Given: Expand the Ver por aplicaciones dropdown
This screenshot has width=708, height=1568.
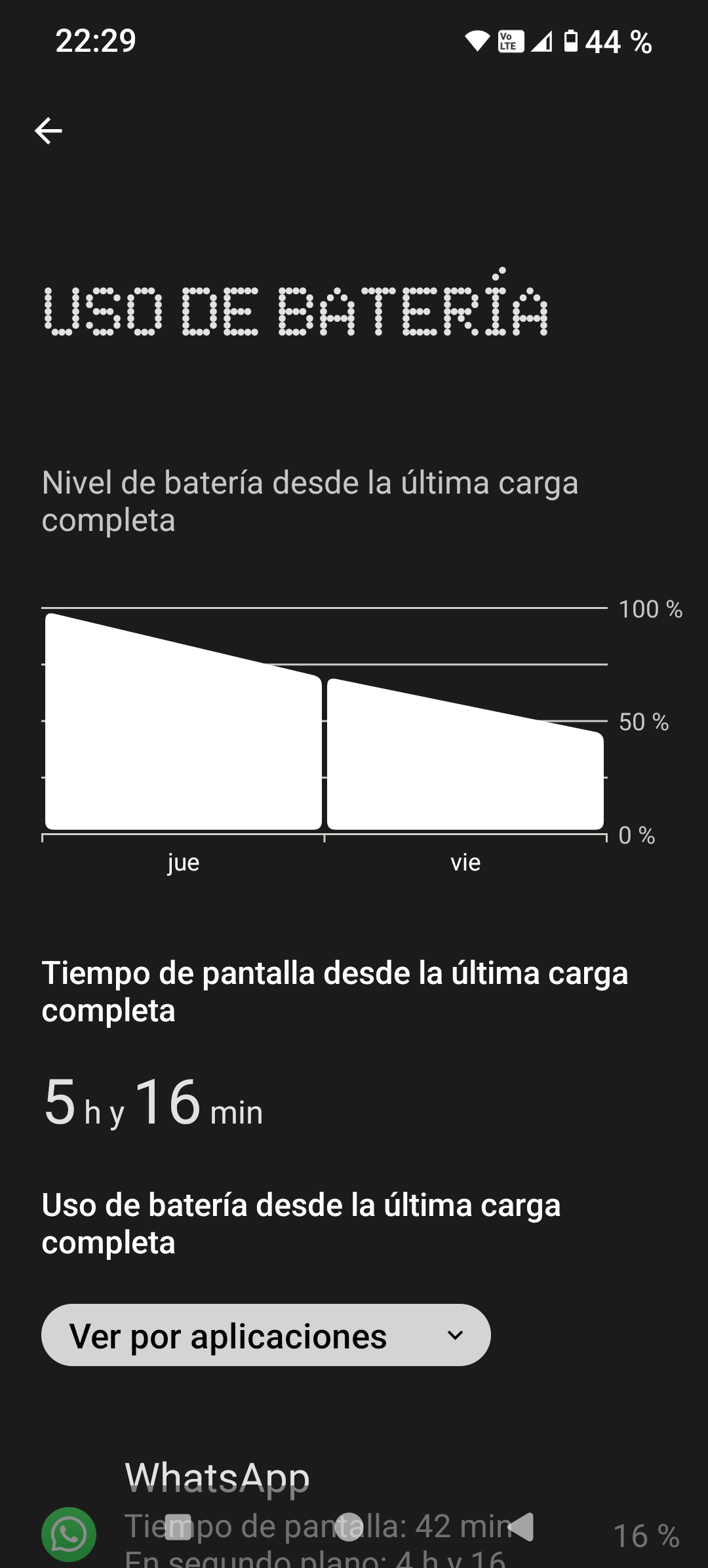Looking at the screenshot, I should coord(265,1335).
